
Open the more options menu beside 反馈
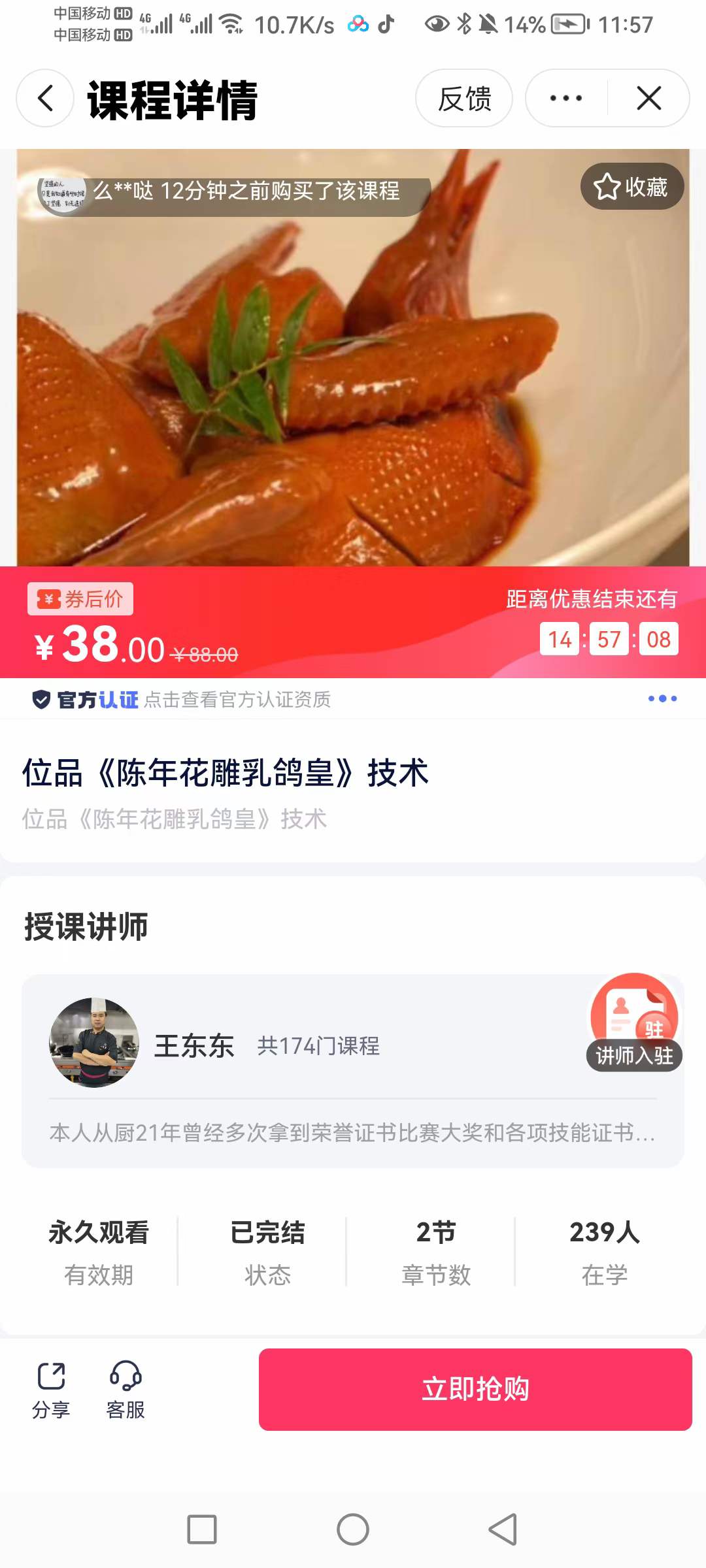565,98
